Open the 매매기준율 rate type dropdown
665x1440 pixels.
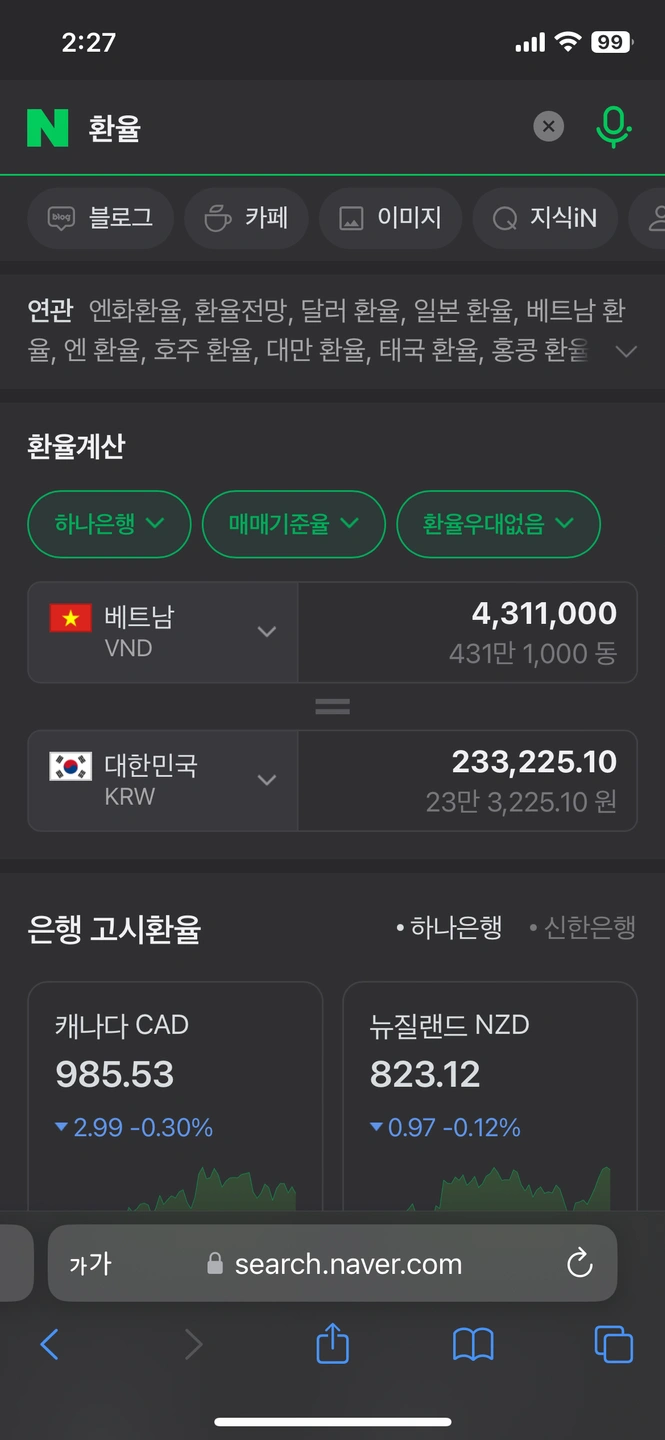(x=293, y=524)
